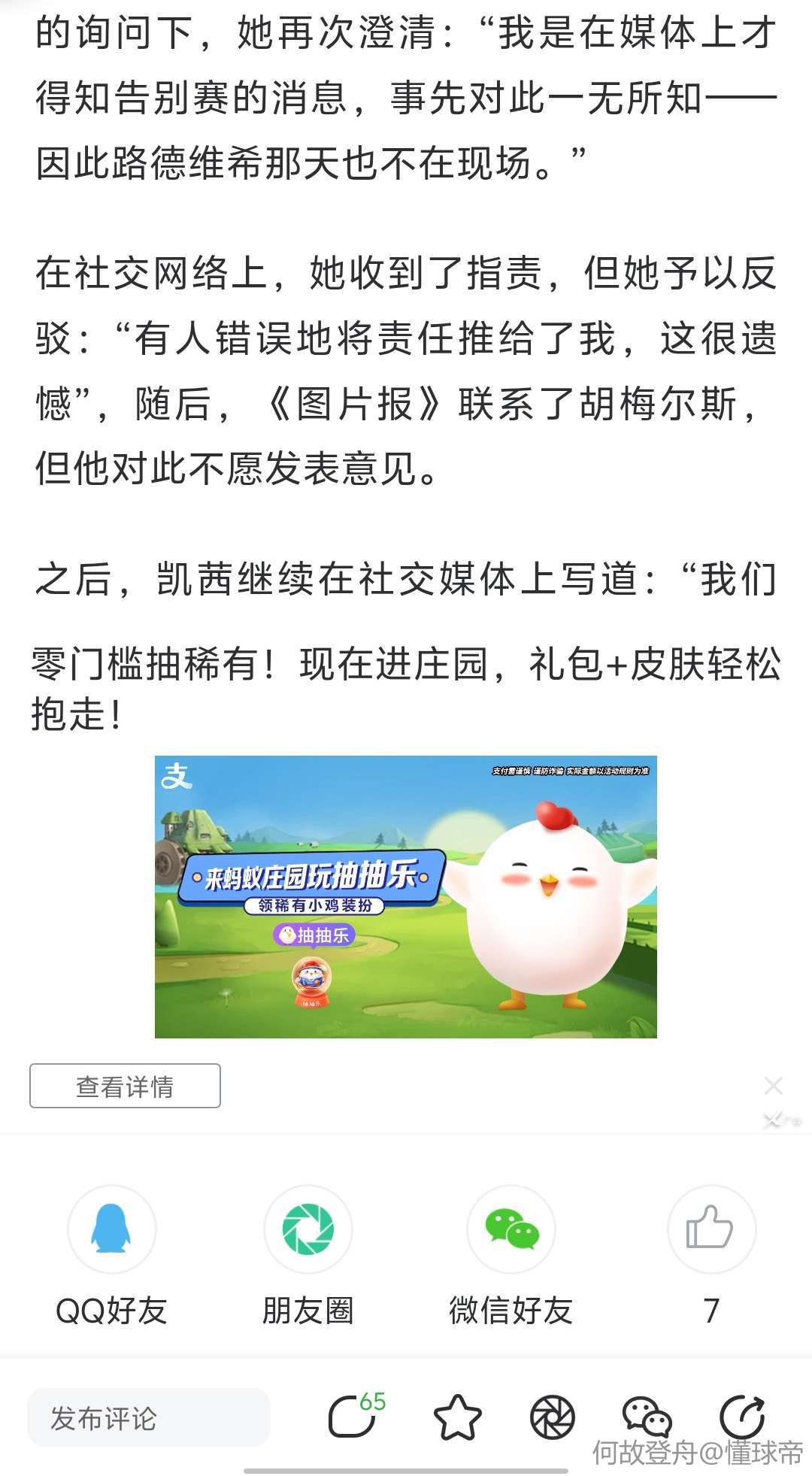Viewport: 812px width, 1476px height.
Task: Share the article to 微信好友
Action: (x=511, y=1229)
